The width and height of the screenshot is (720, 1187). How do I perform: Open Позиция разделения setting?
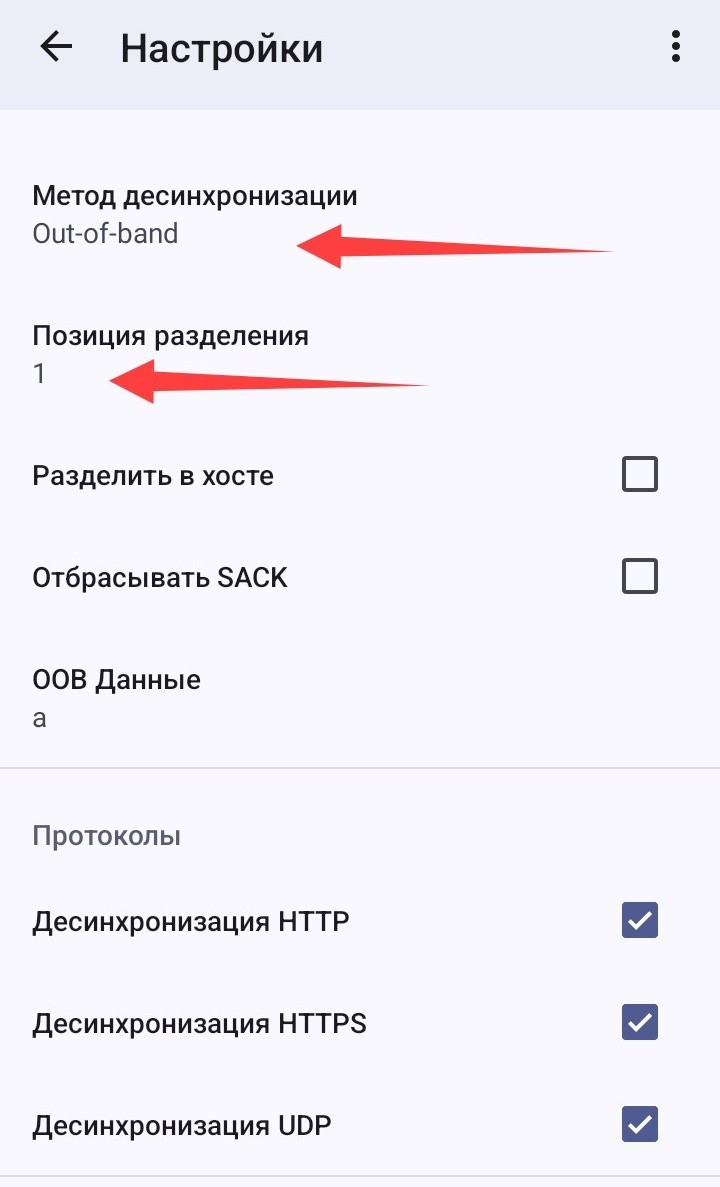170,354
